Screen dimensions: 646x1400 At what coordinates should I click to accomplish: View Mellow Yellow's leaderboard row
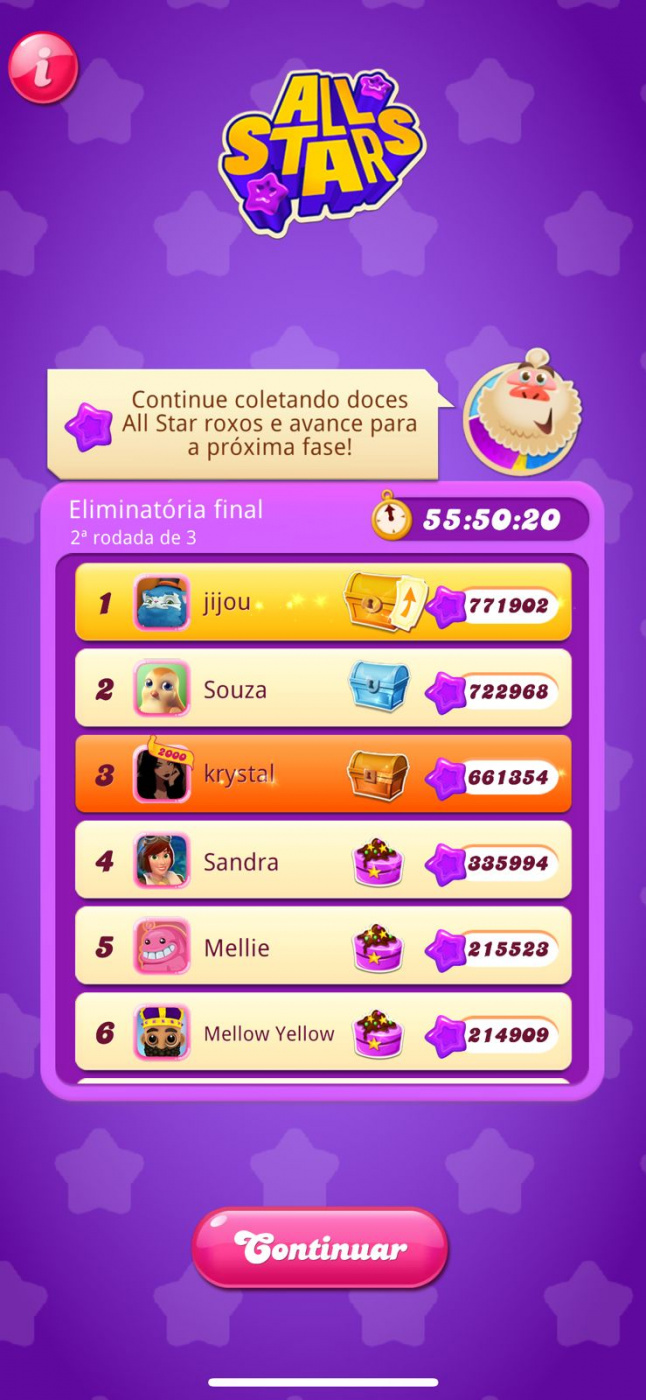[x=323, y=1033]
